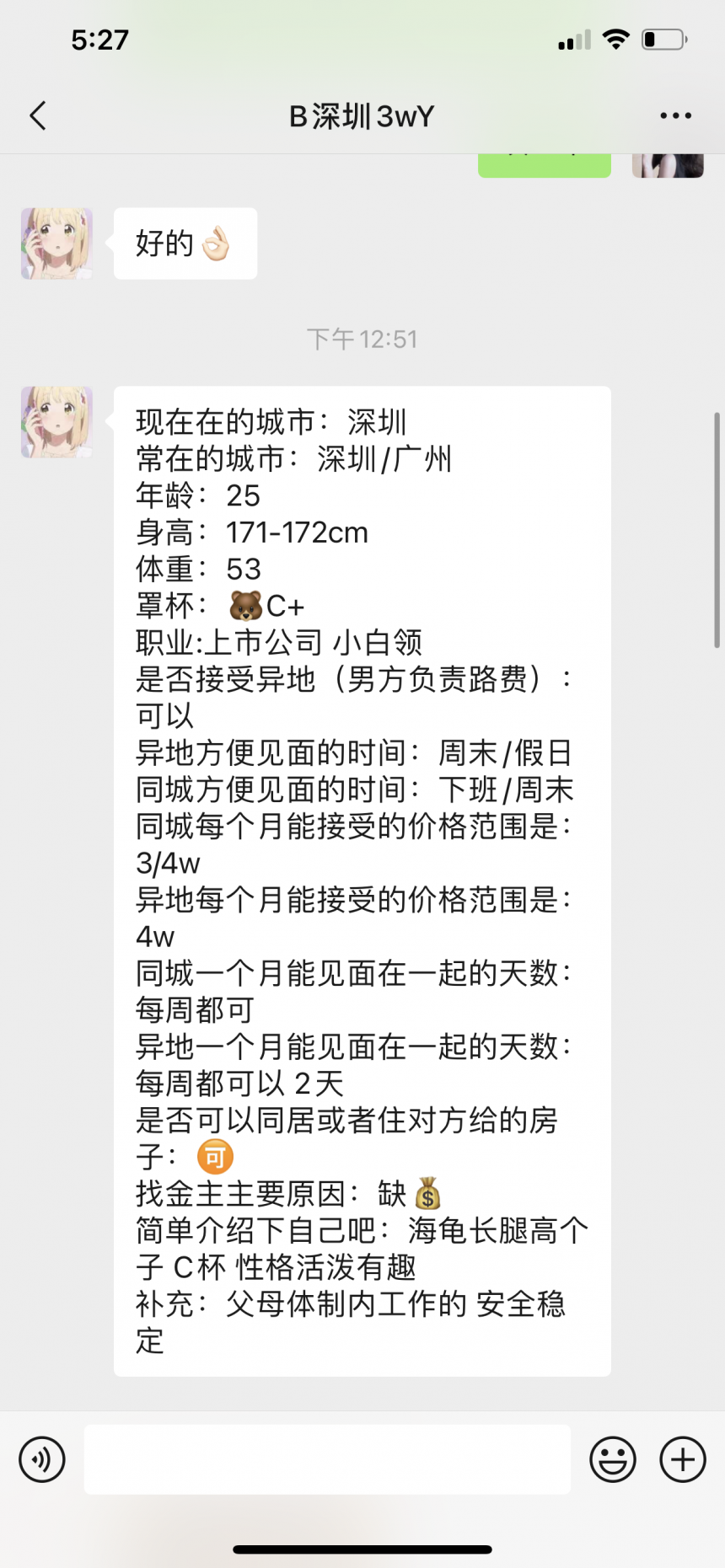
Task: Open the emoji sticker panel
Action: tap(613, 1459)
